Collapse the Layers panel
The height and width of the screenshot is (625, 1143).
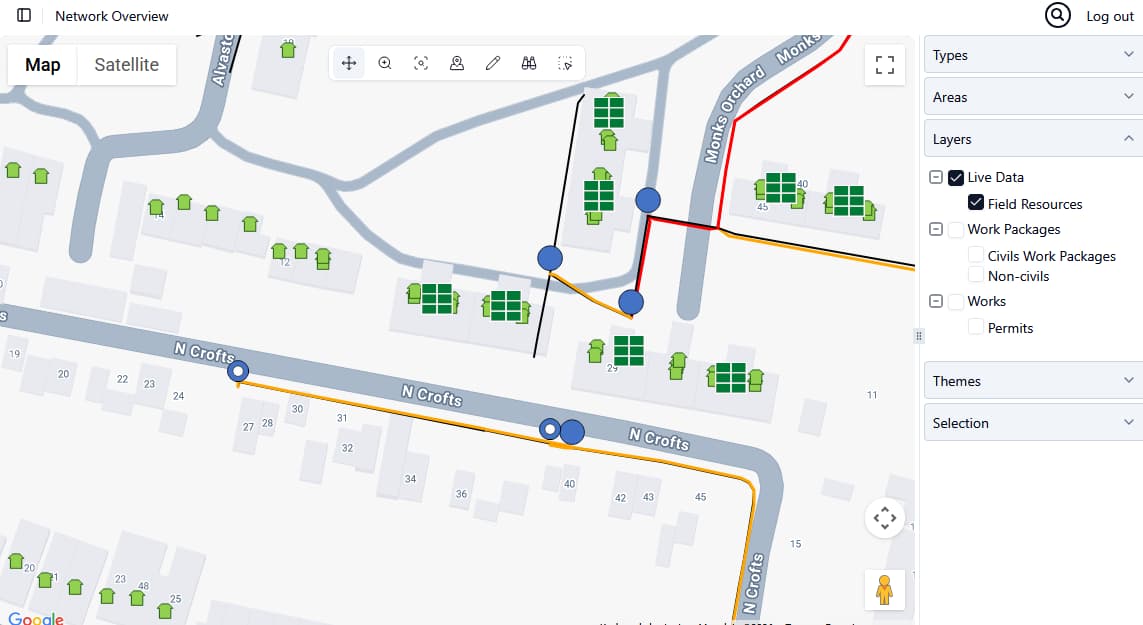coord(1033,139)
